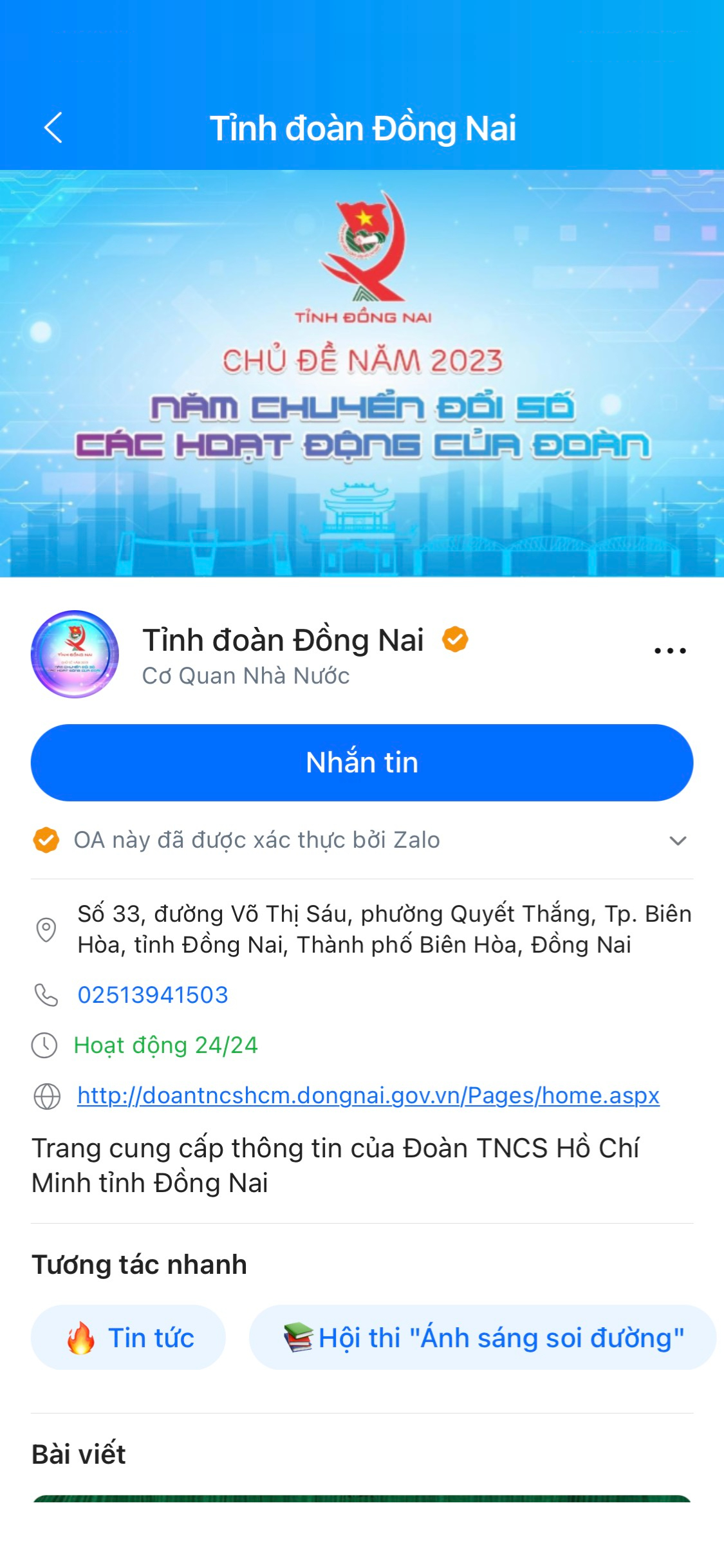724x1568 pixels.
Task: Call the number 02513941503
Action: point(152,995)
